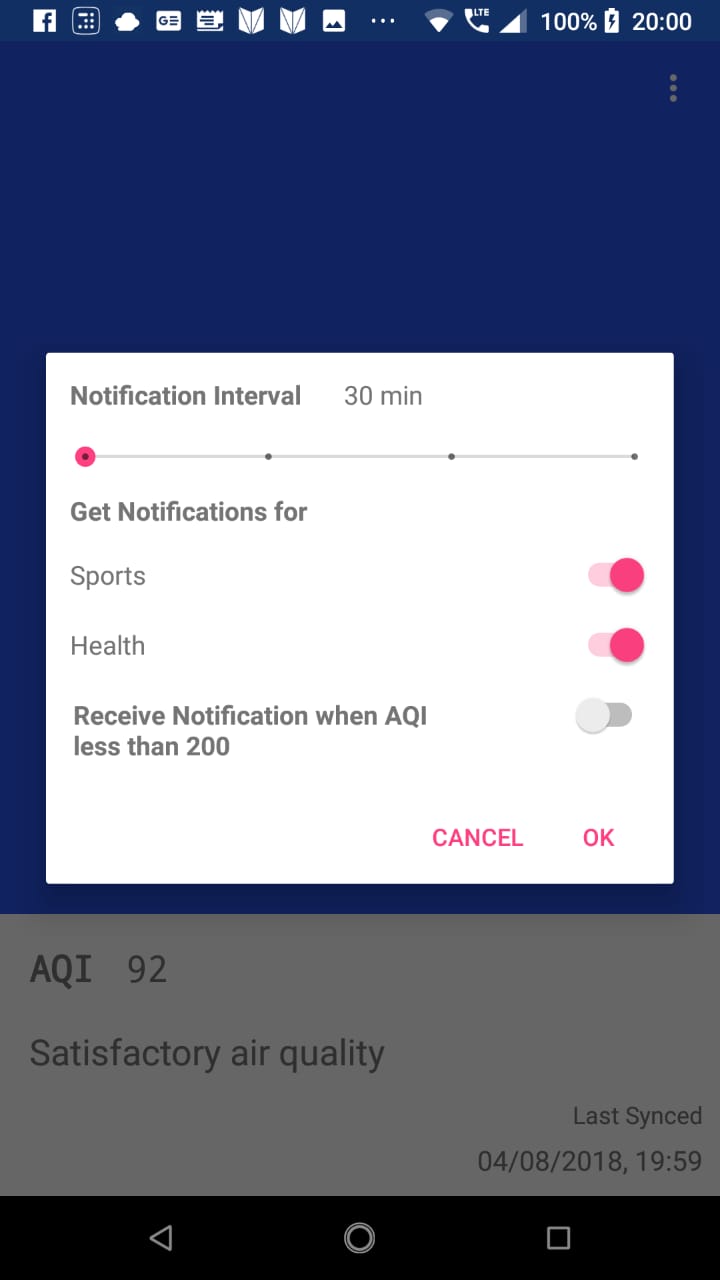
Task: Disable Sports notifications
Action: coord(614,575)
